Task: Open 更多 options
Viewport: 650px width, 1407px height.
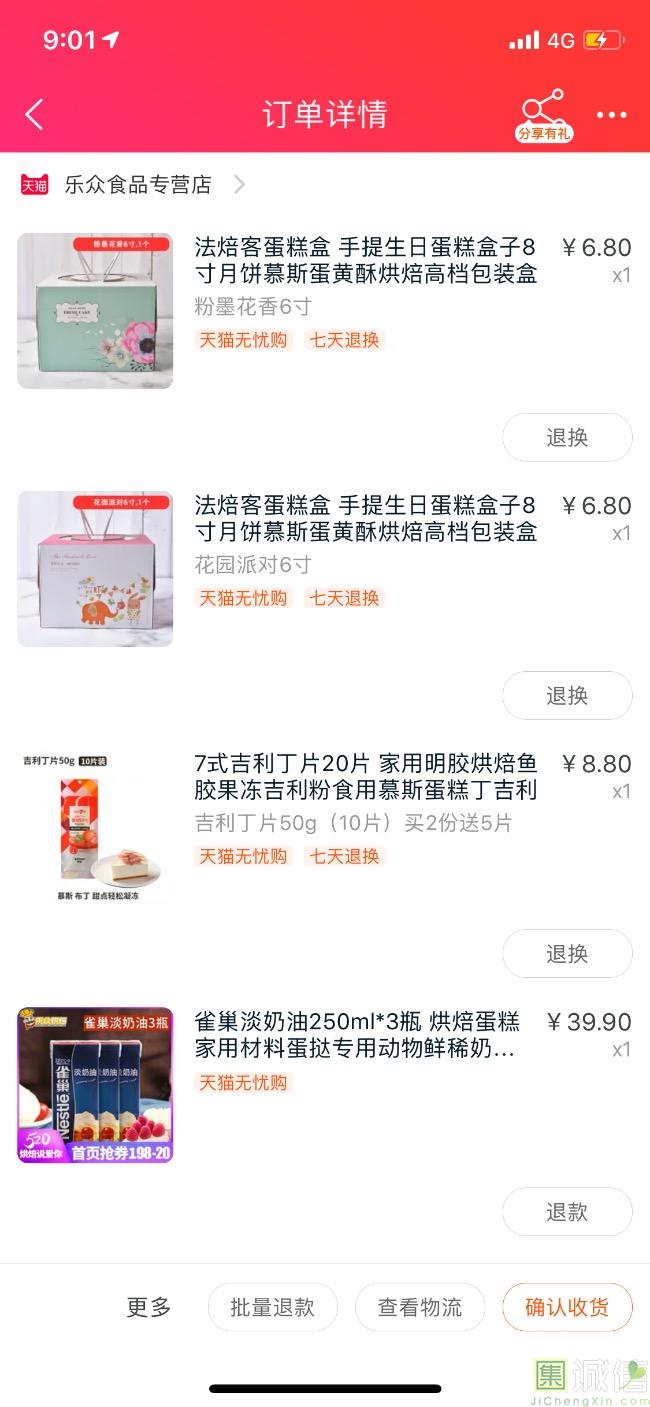Action: point(149,1307)
